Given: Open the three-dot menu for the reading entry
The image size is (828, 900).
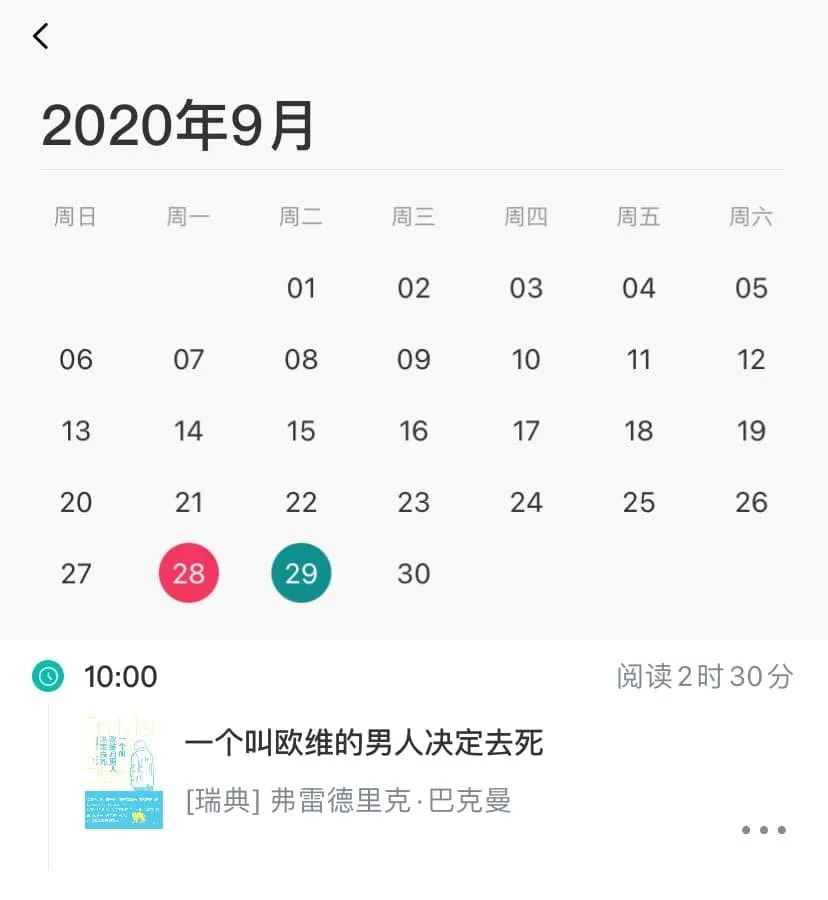Looking at the screenshot, I should tap(763, 830).
